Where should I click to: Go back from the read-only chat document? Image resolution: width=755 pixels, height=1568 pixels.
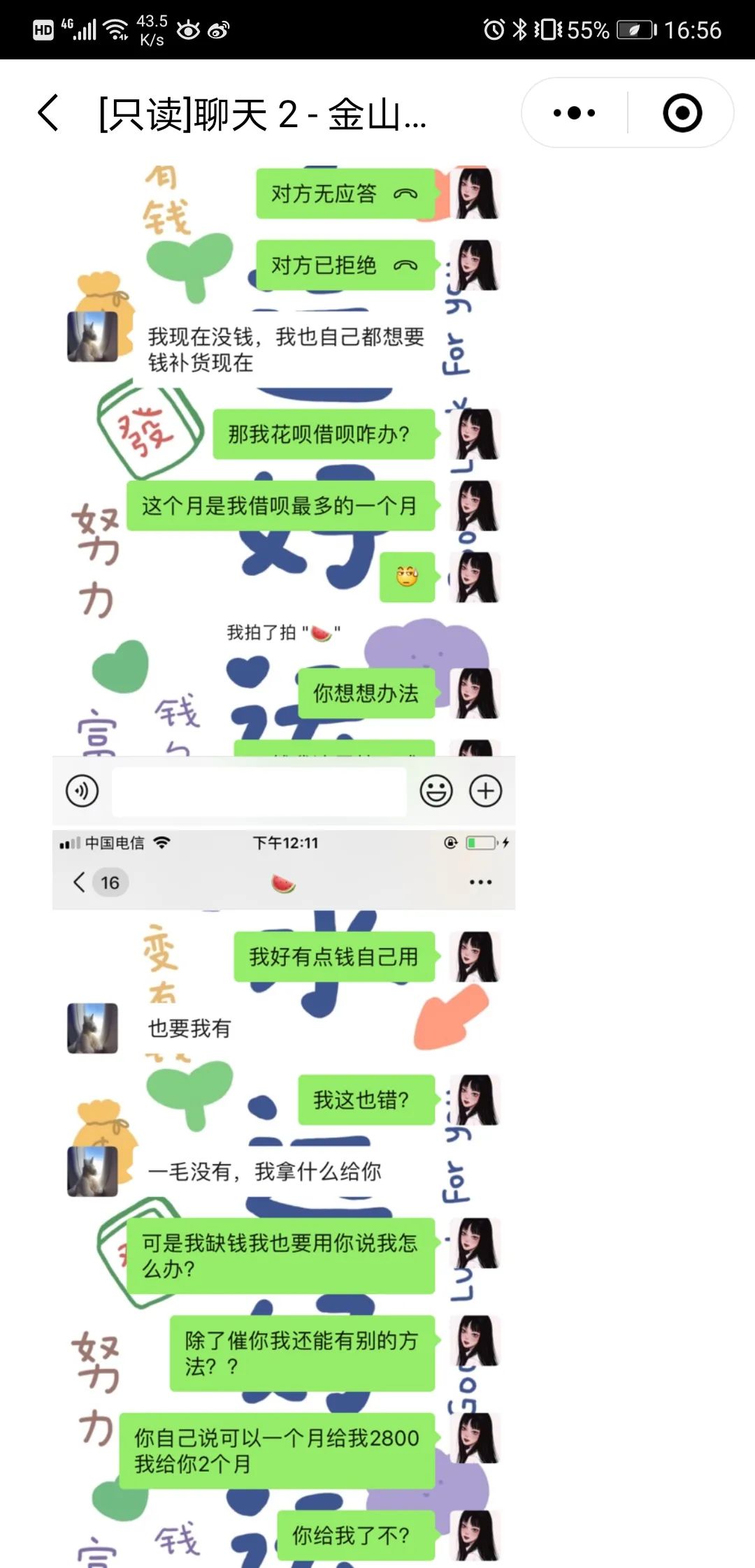48,113
